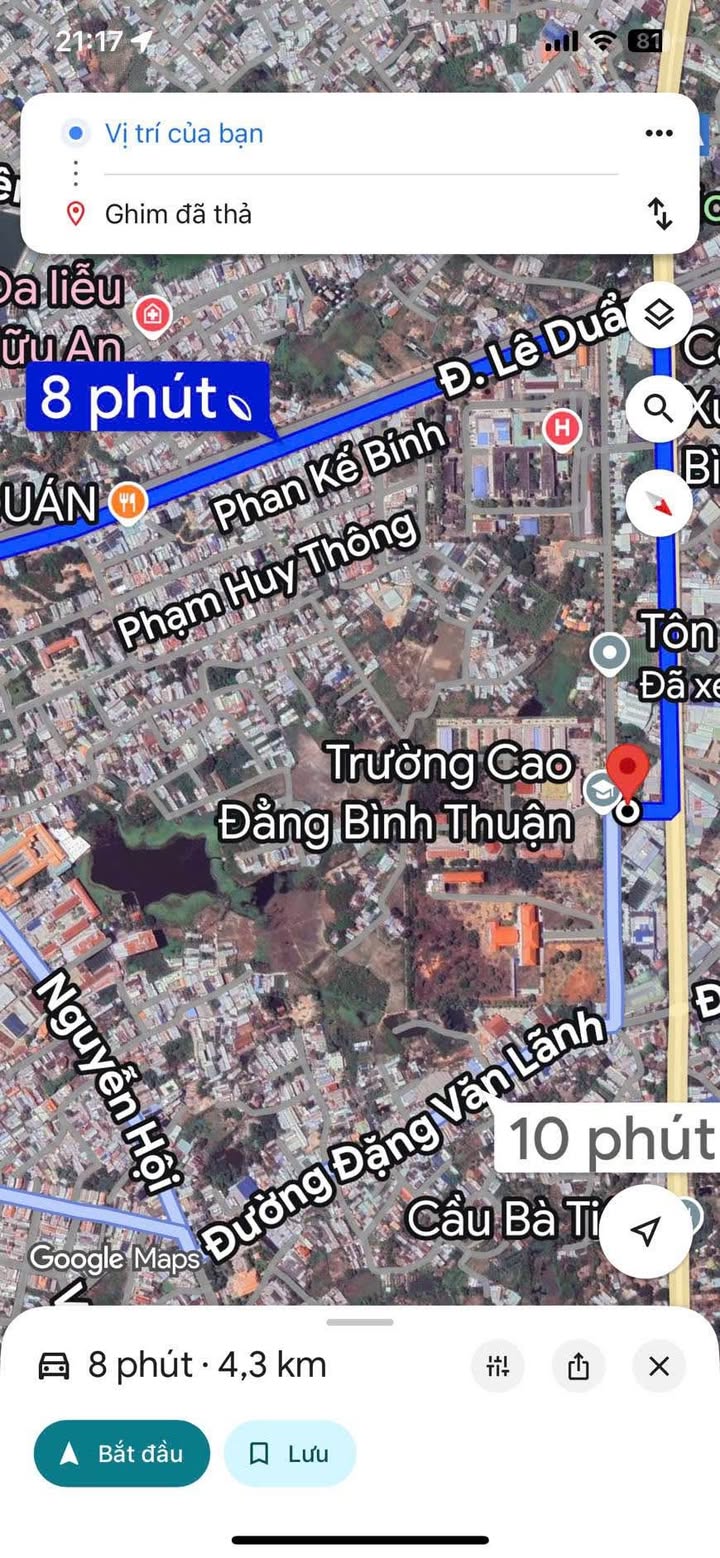Image resolution: width=720 pixels, height=1558 pixels.
Task: Save the route with Lưu
Action: coord(290,1453)
